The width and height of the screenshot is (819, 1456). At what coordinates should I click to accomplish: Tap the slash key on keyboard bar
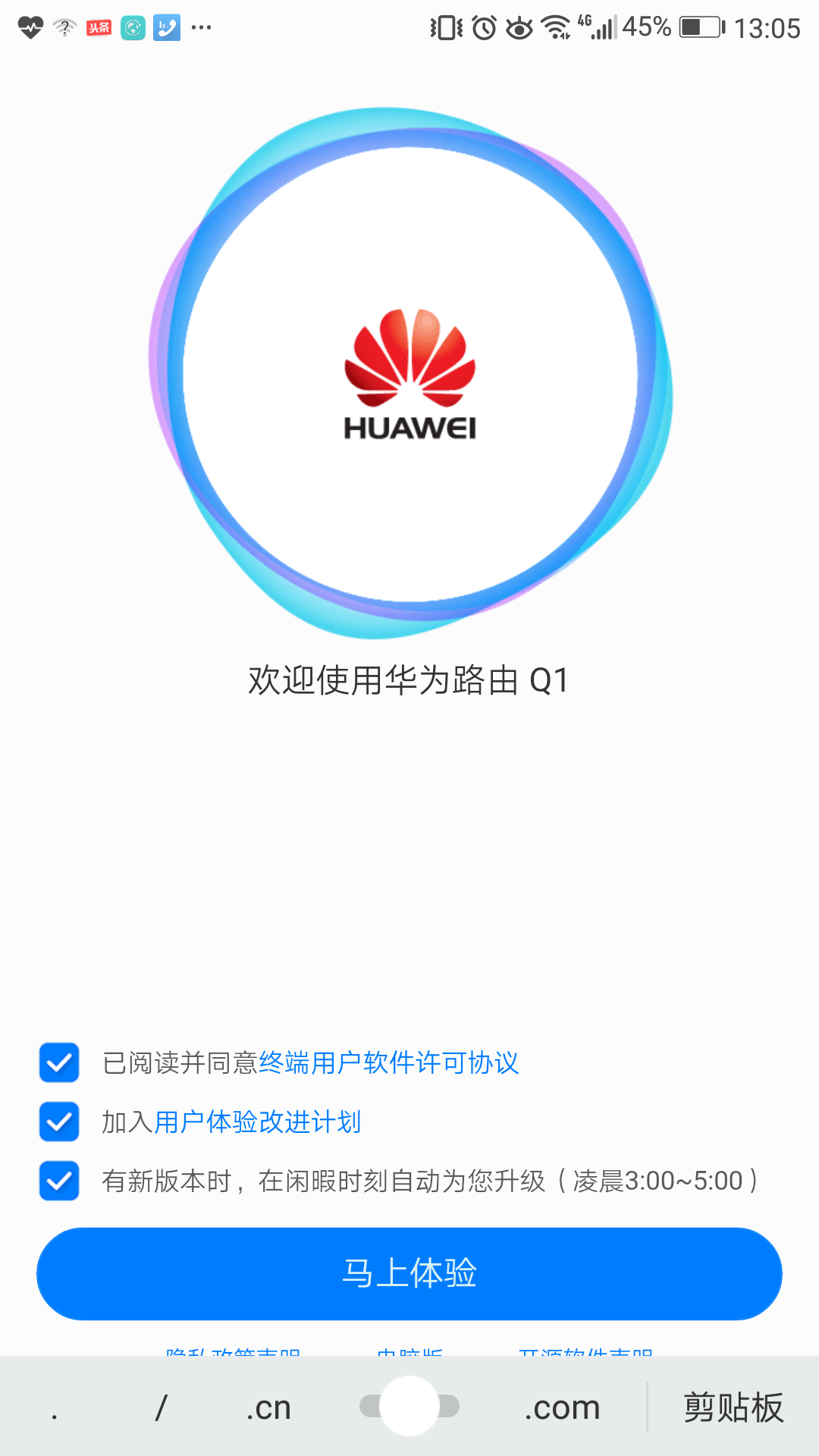coord(160,1407)
